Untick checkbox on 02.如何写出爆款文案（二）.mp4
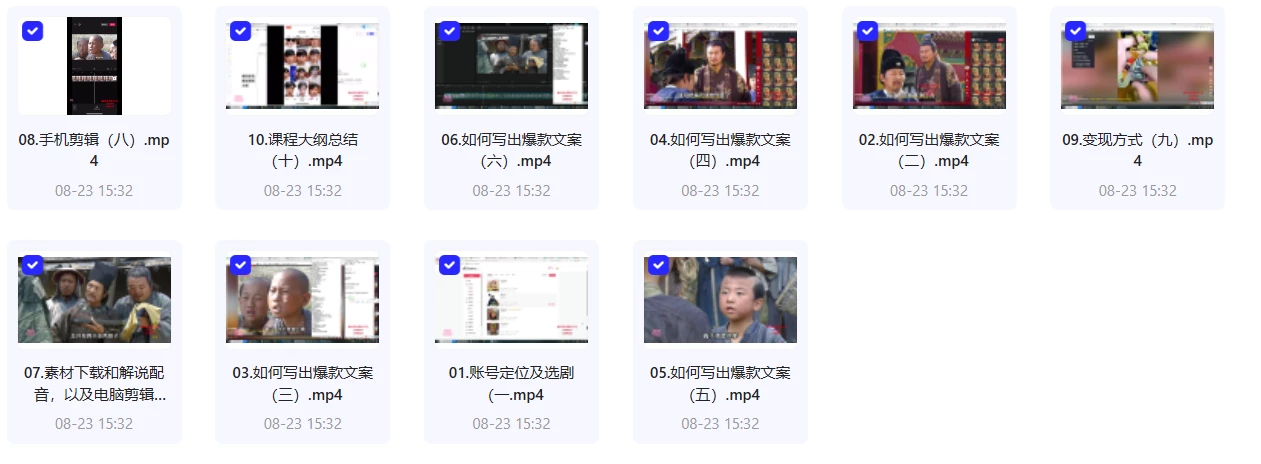Screen dimensions: 1261x464 point(866,31)
